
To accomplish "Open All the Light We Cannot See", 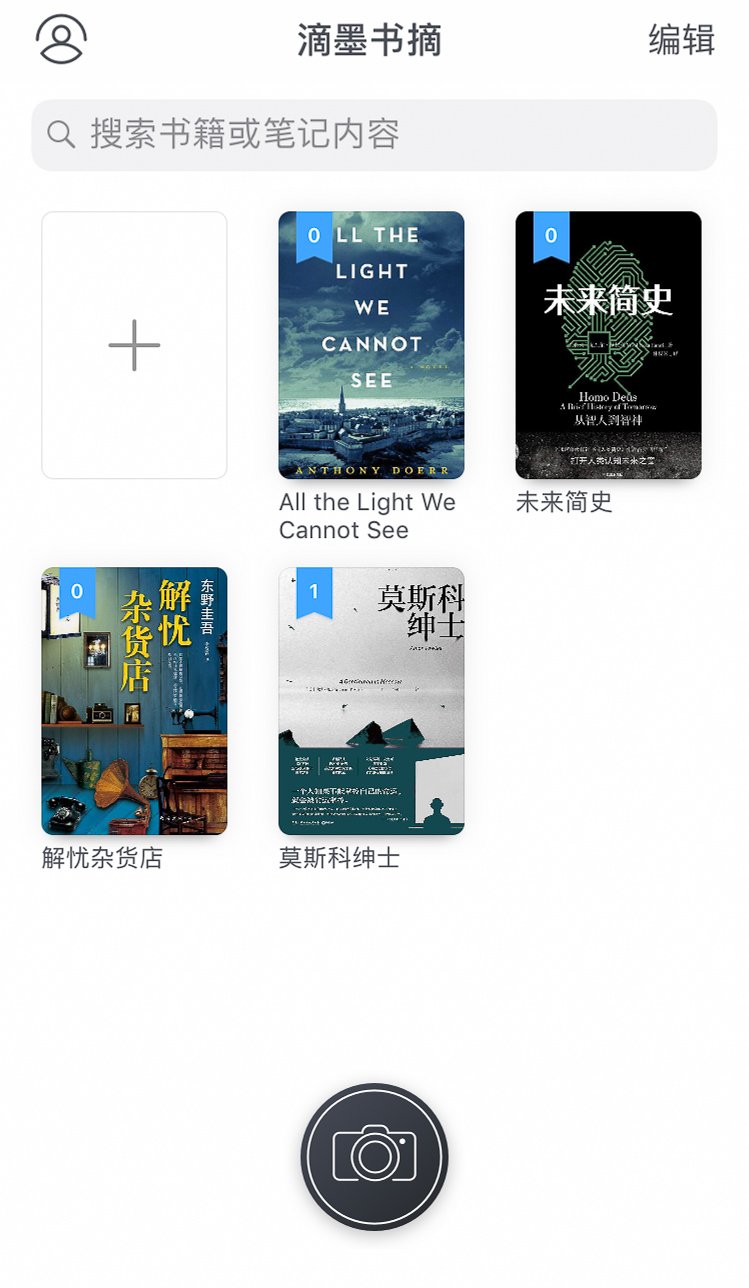I will tap(371, 345).
